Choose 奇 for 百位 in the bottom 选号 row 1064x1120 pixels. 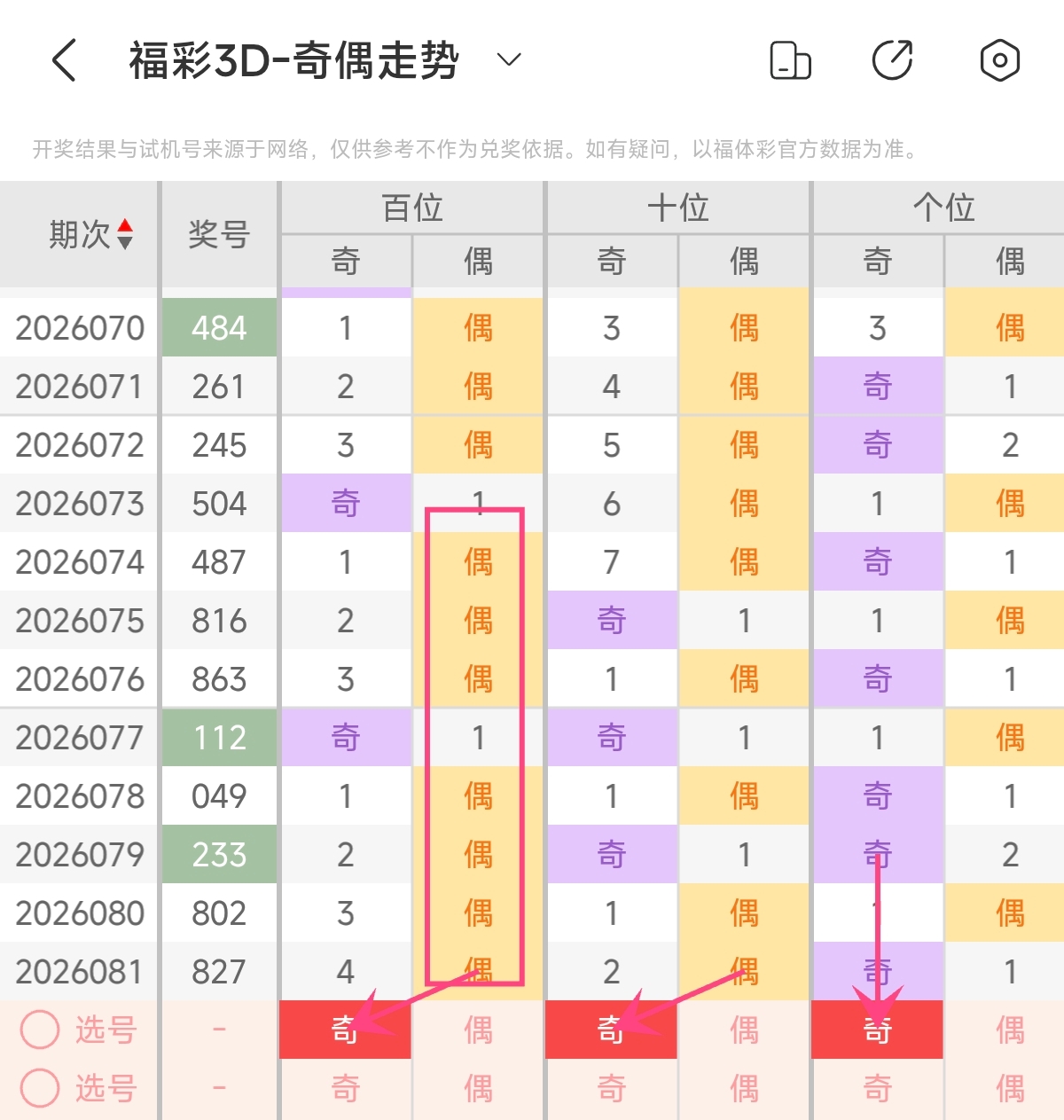(345, 1088)
